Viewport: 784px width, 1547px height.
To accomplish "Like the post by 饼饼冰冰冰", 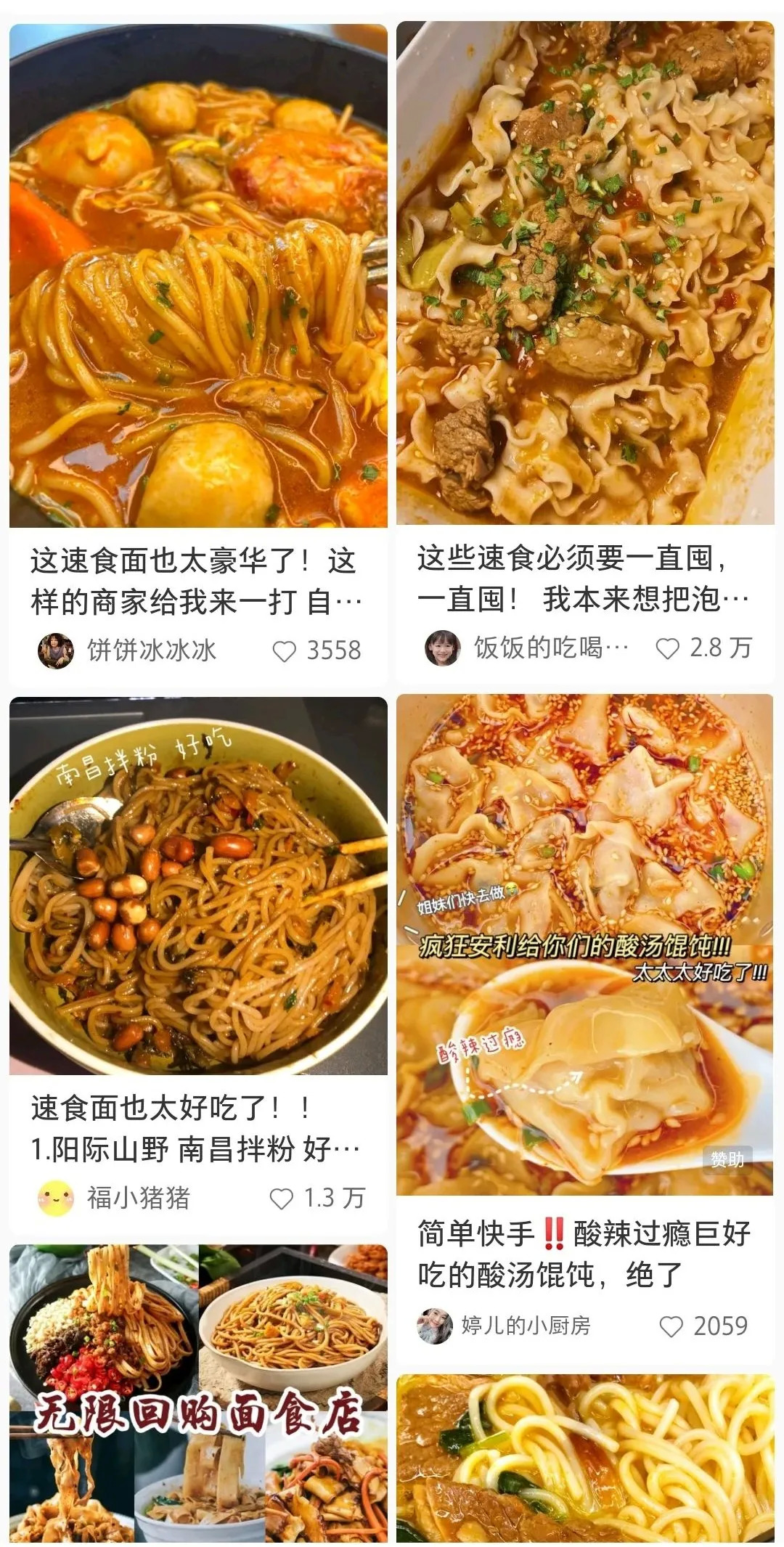I will point(284,651).
